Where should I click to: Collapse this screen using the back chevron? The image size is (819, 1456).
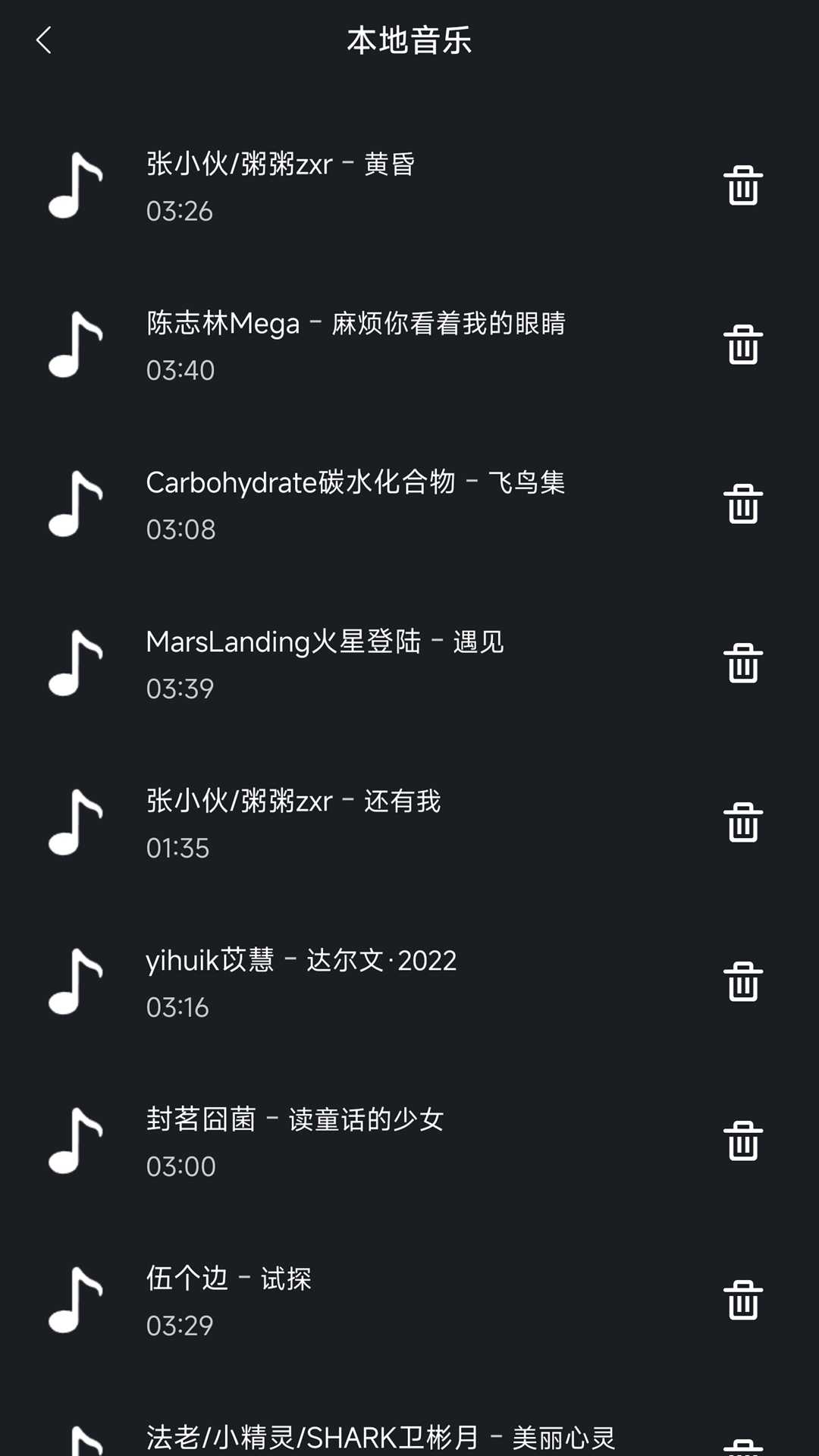pos(45,40)
